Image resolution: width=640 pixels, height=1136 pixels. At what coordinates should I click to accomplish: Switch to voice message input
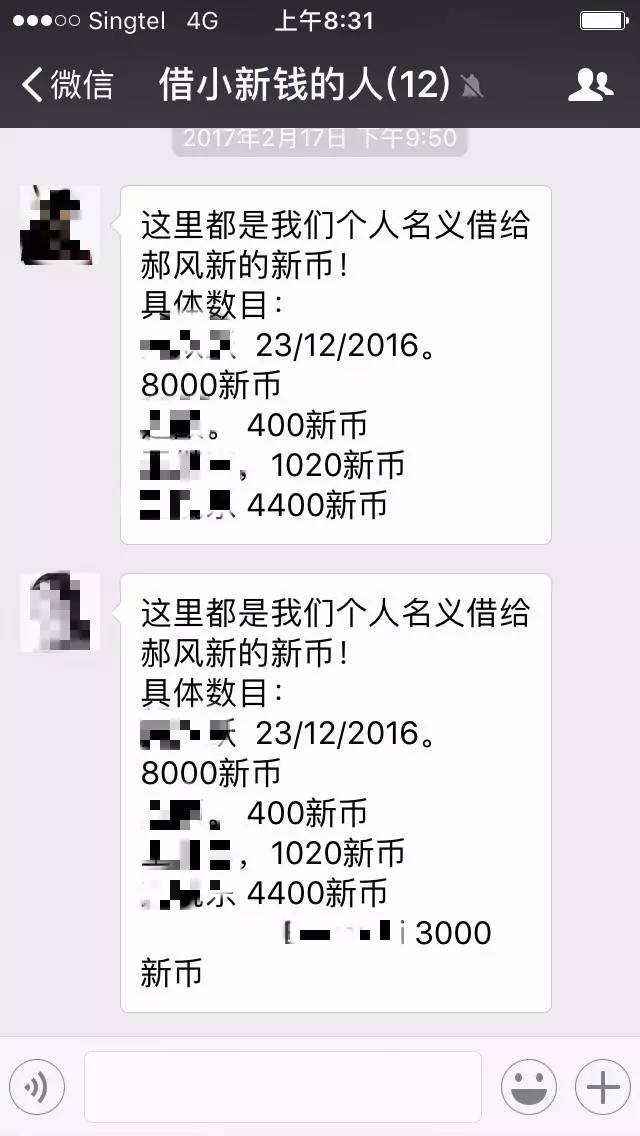pyautogui.click(x=37, y=1087)
